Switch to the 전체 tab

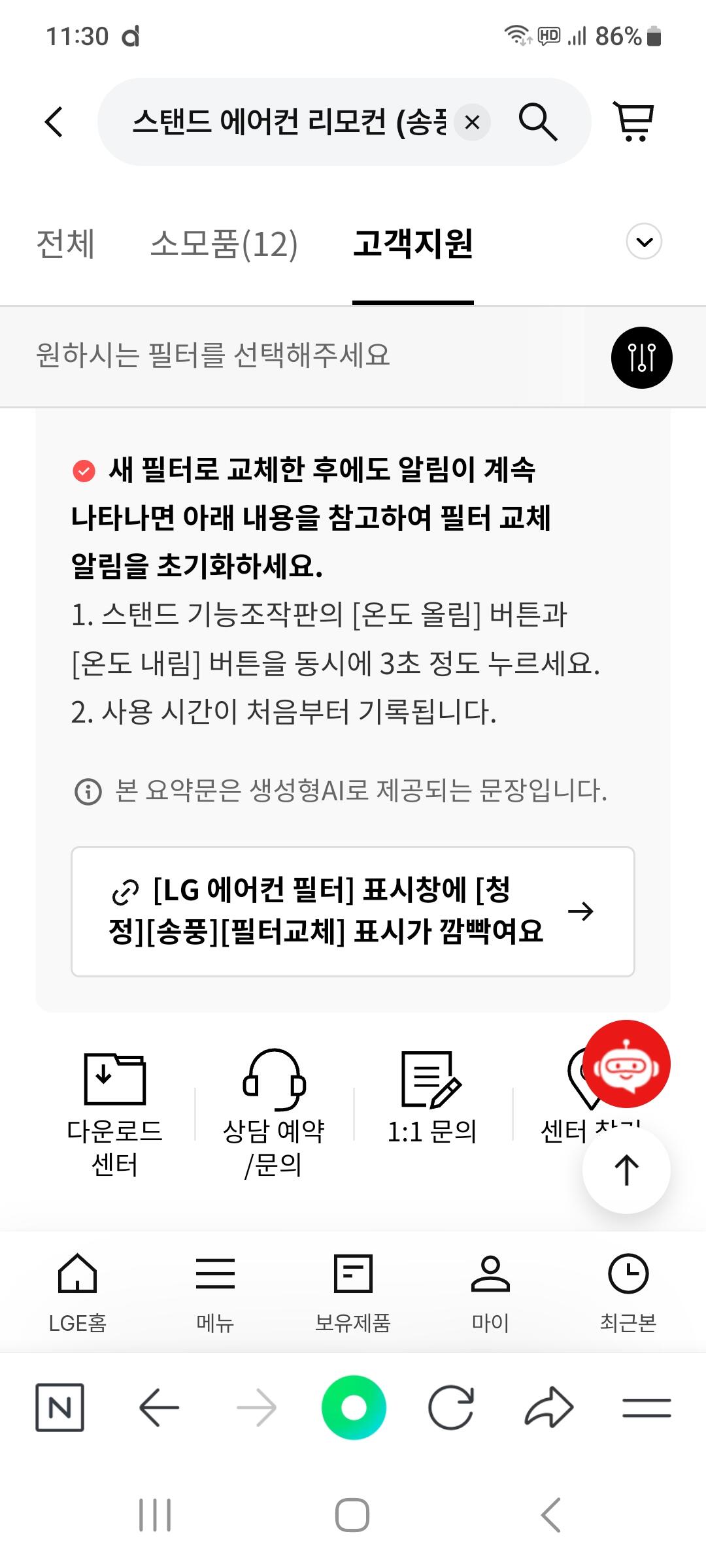point(65,244)
